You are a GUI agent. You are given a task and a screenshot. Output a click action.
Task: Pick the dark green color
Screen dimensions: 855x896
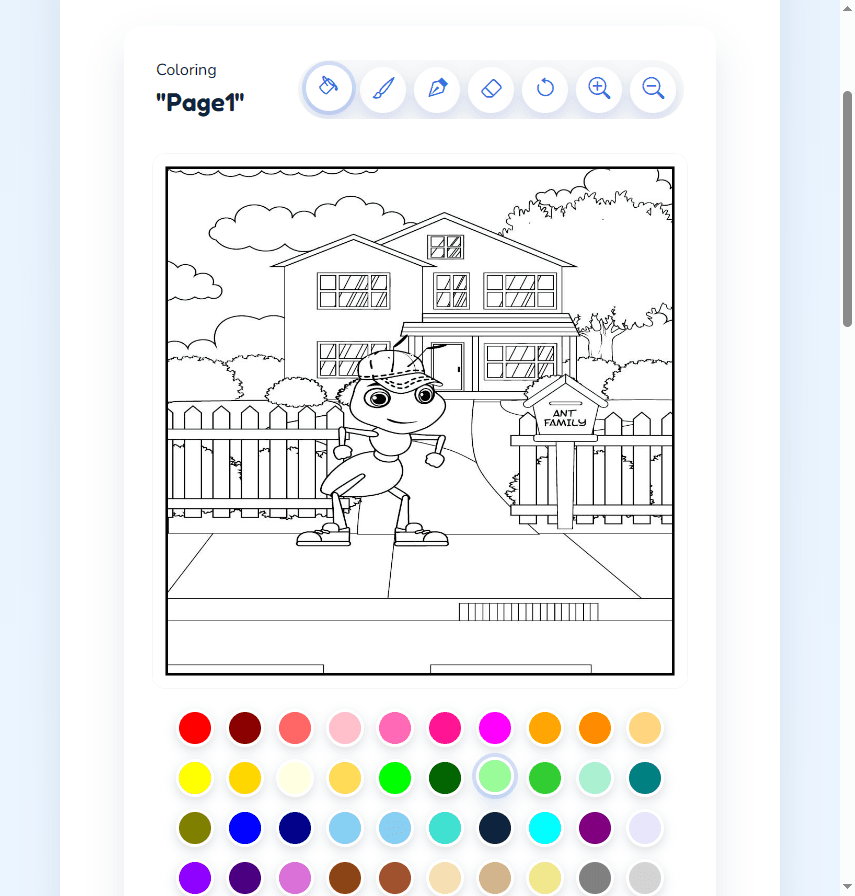point(445,778)
